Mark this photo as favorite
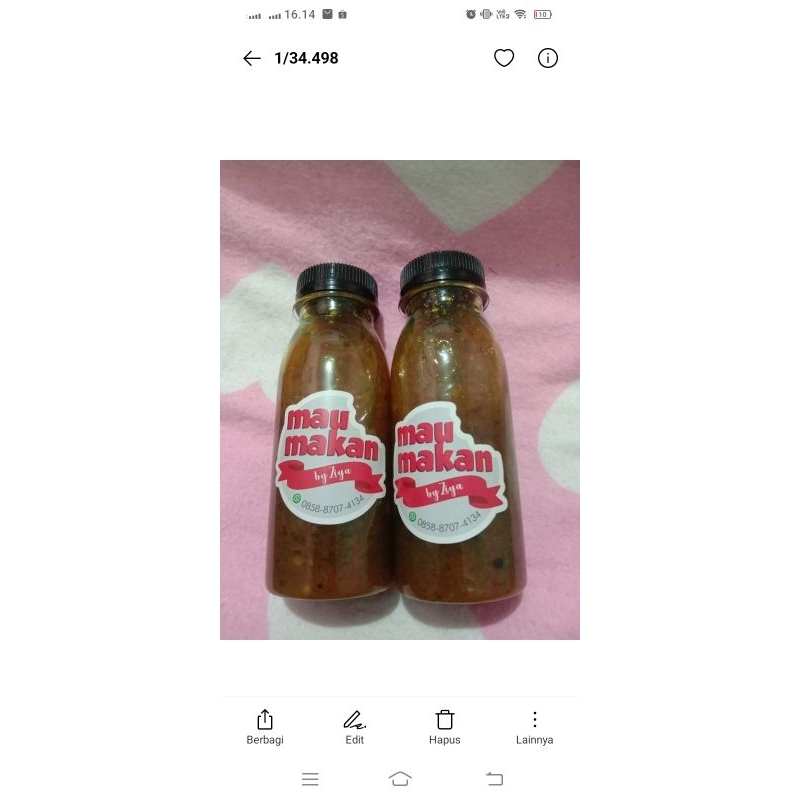800x800 pixels. click(x=504, y=58)
